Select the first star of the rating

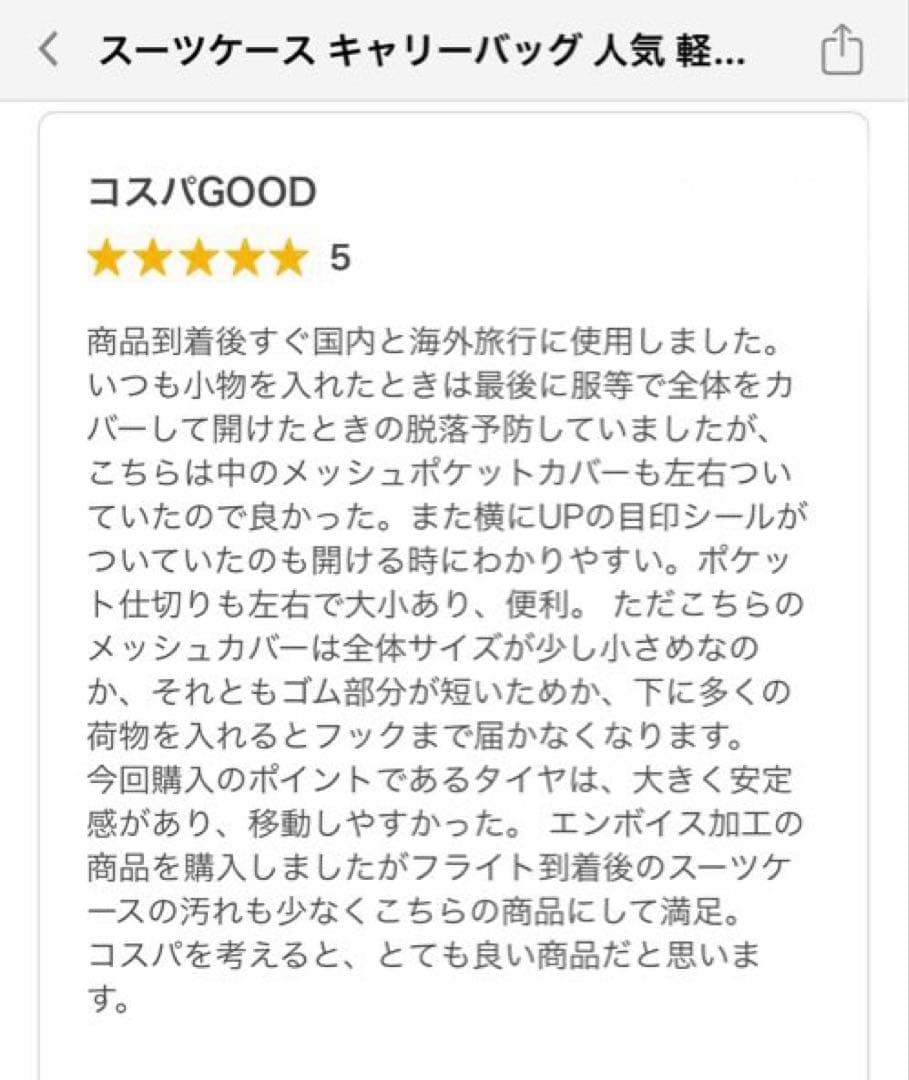pyautogui.click(x=107, y=258)
